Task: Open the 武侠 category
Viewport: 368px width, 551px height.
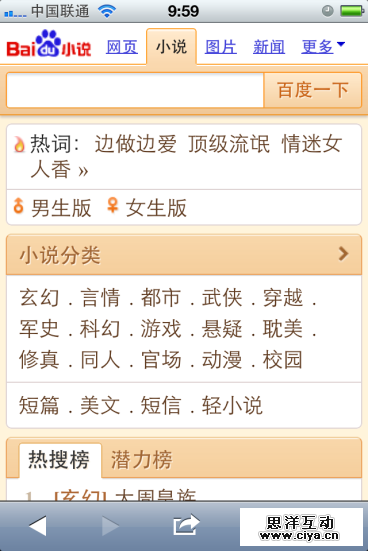Action: 222,298
